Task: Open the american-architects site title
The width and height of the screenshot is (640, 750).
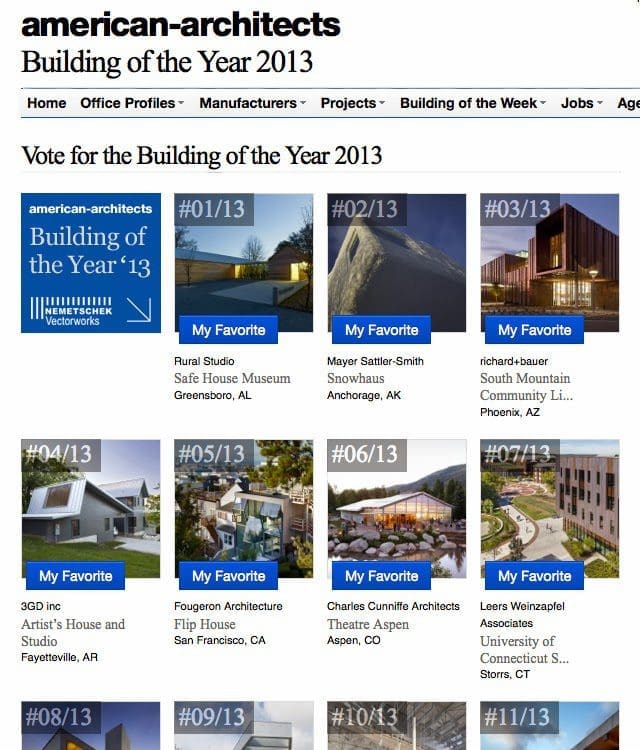Action: point(180,25)
